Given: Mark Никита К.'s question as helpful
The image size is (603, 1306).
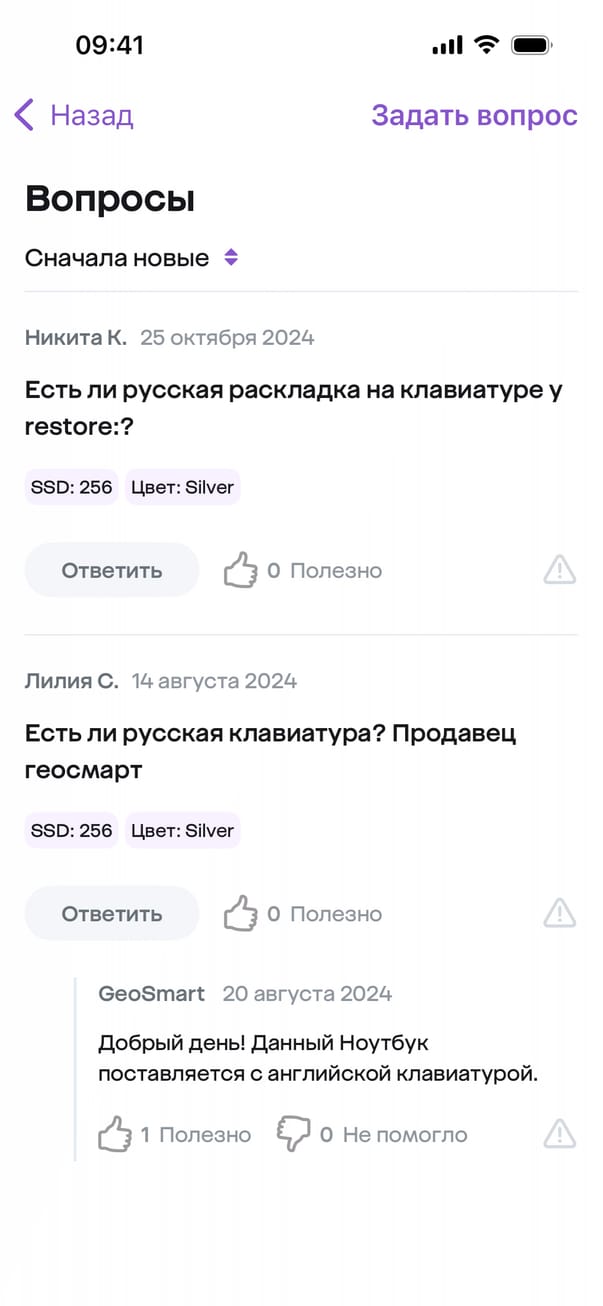Looking at the screenshot, I should pyautogui.click(x=240, y=571).
